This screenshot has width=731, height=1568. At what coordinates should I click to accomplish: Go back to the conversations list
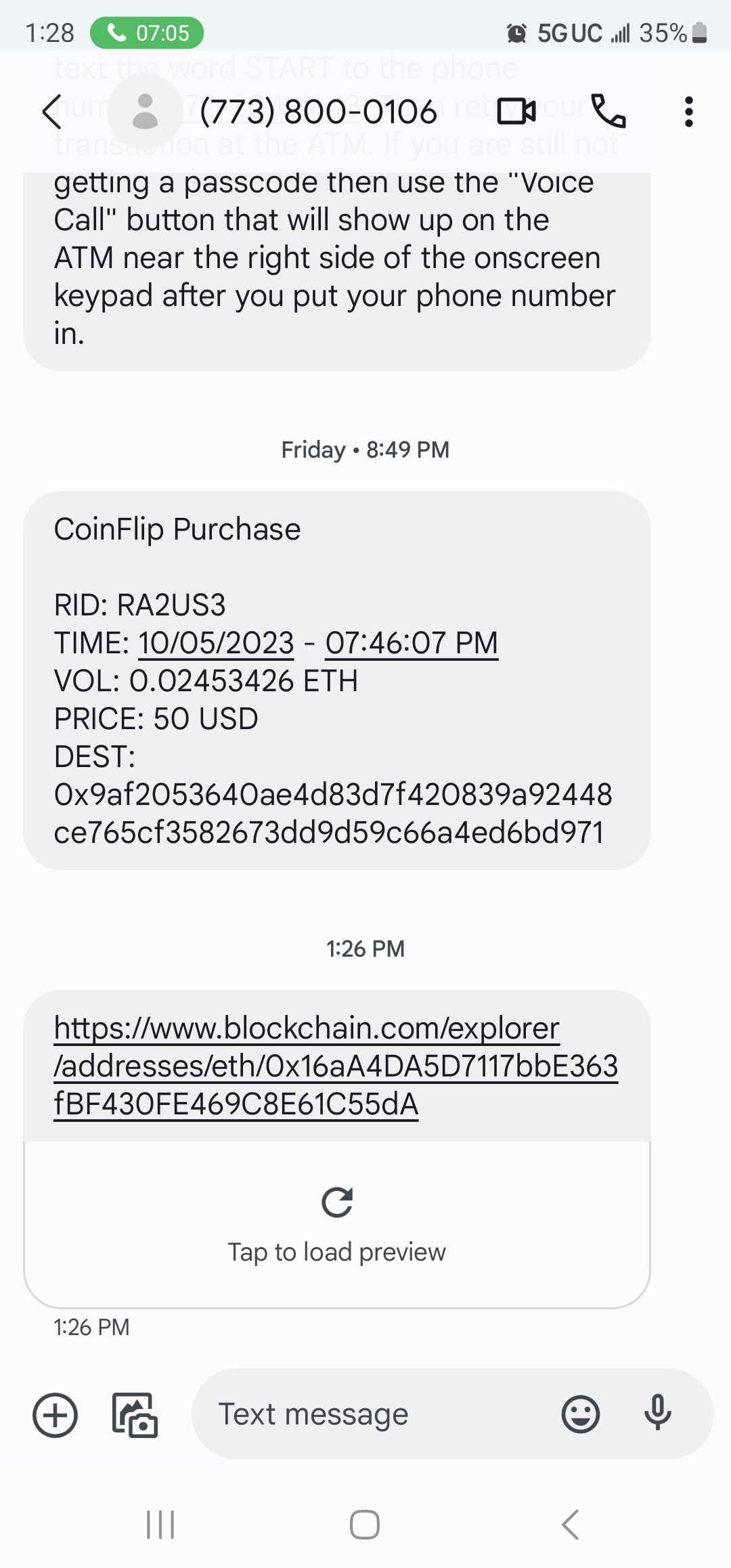tap(52, 112)
